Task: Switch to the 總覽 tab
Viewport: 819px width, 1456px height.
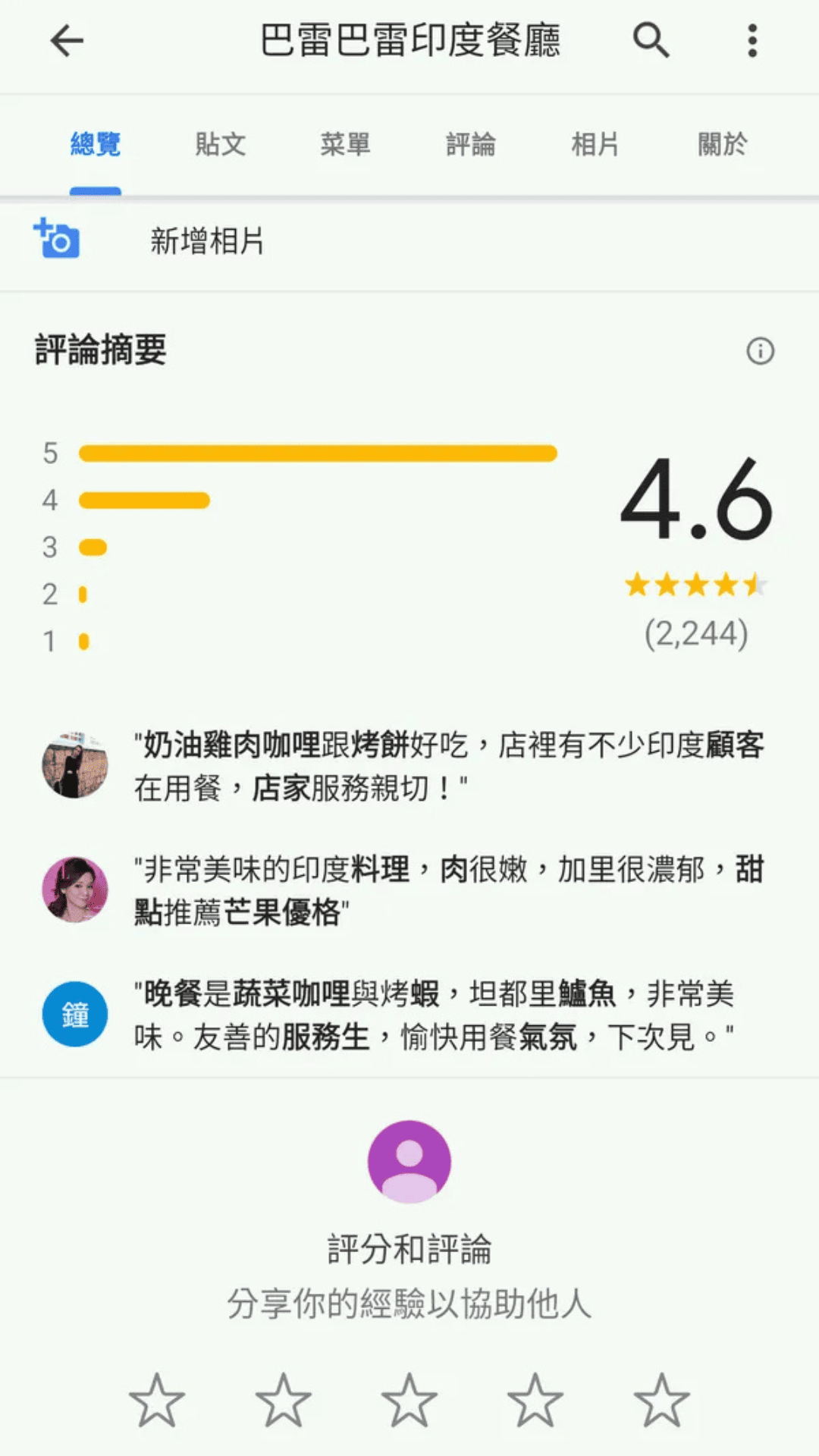Action: coord(96,144)
